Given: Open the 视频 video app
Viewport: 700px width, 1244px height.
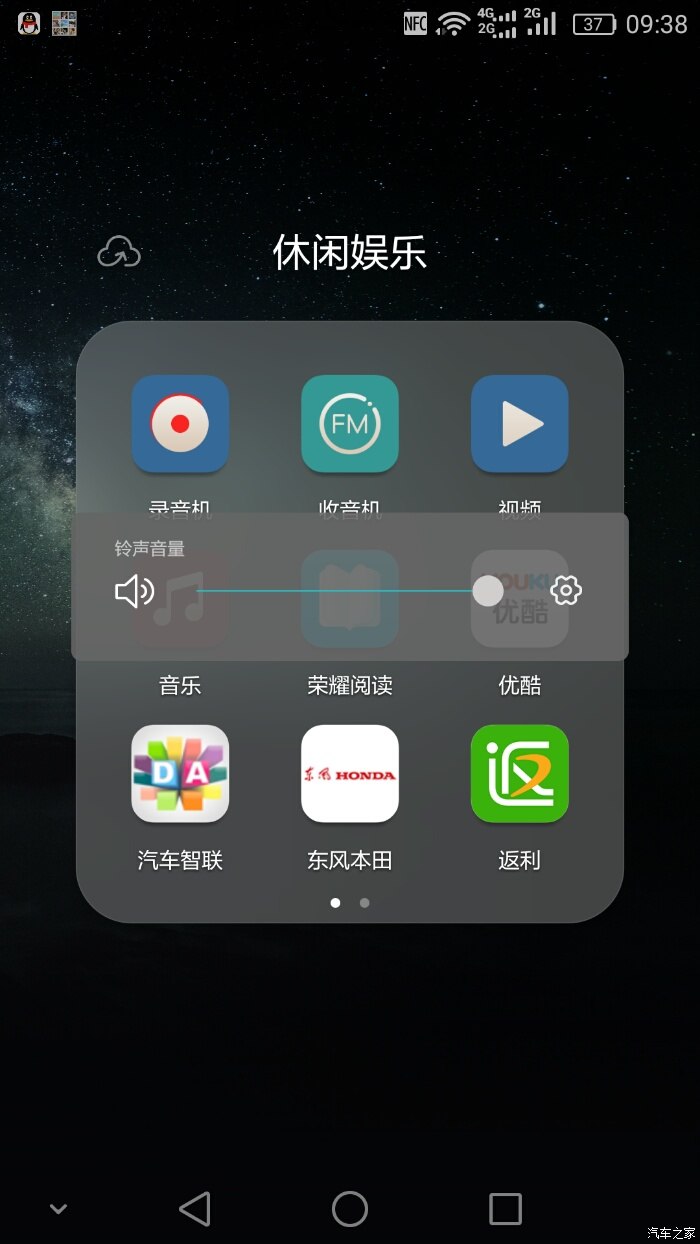Looking at the screenshot, I should click(520, 424).
